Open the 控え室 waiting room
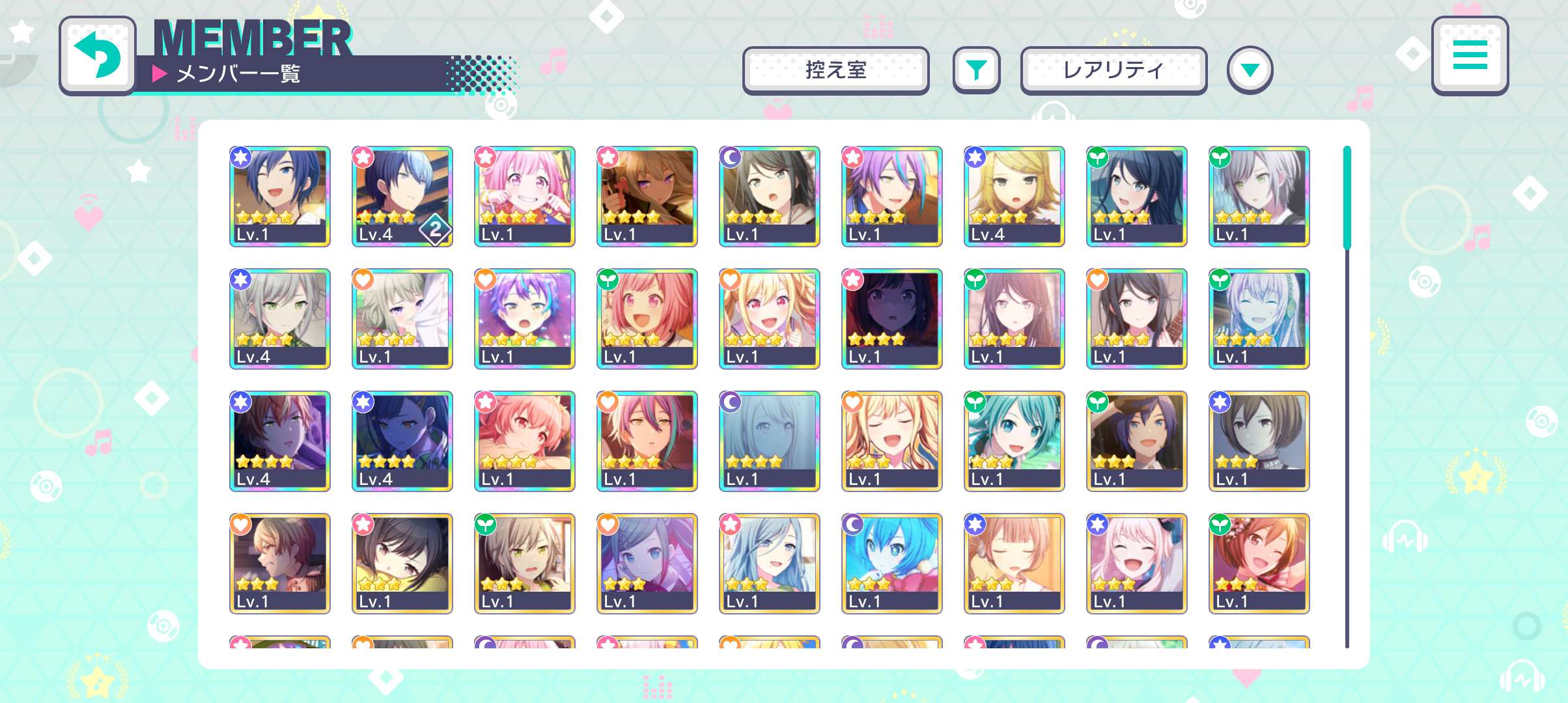This screenshot has height=703, width=1568. [835, 70]
